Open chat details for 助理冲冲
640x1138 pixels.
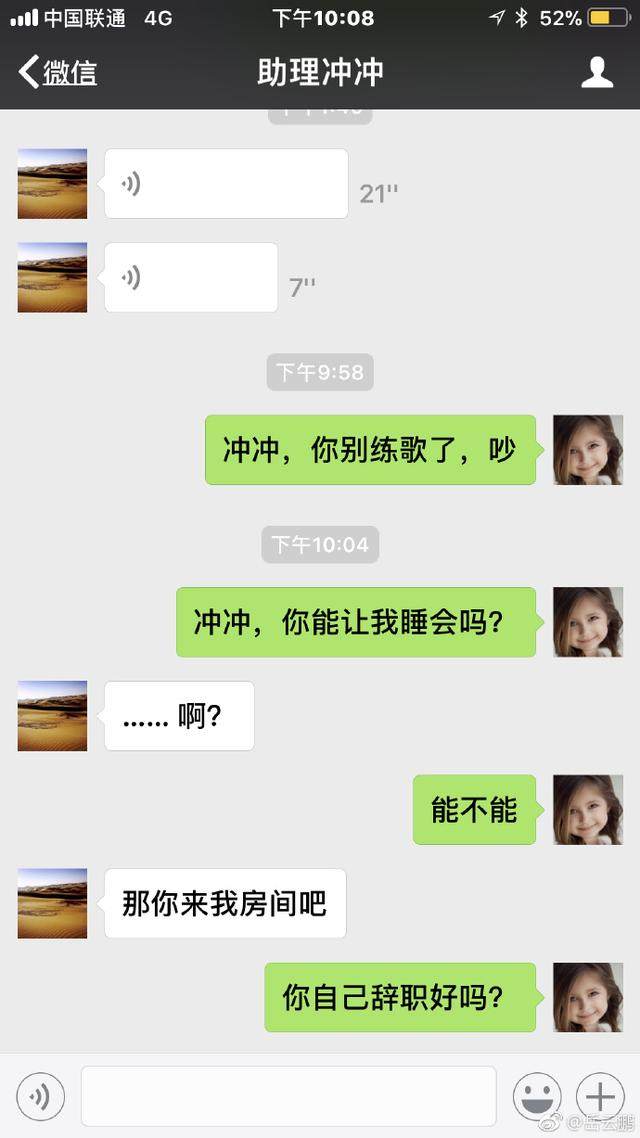tap(597, 72)
